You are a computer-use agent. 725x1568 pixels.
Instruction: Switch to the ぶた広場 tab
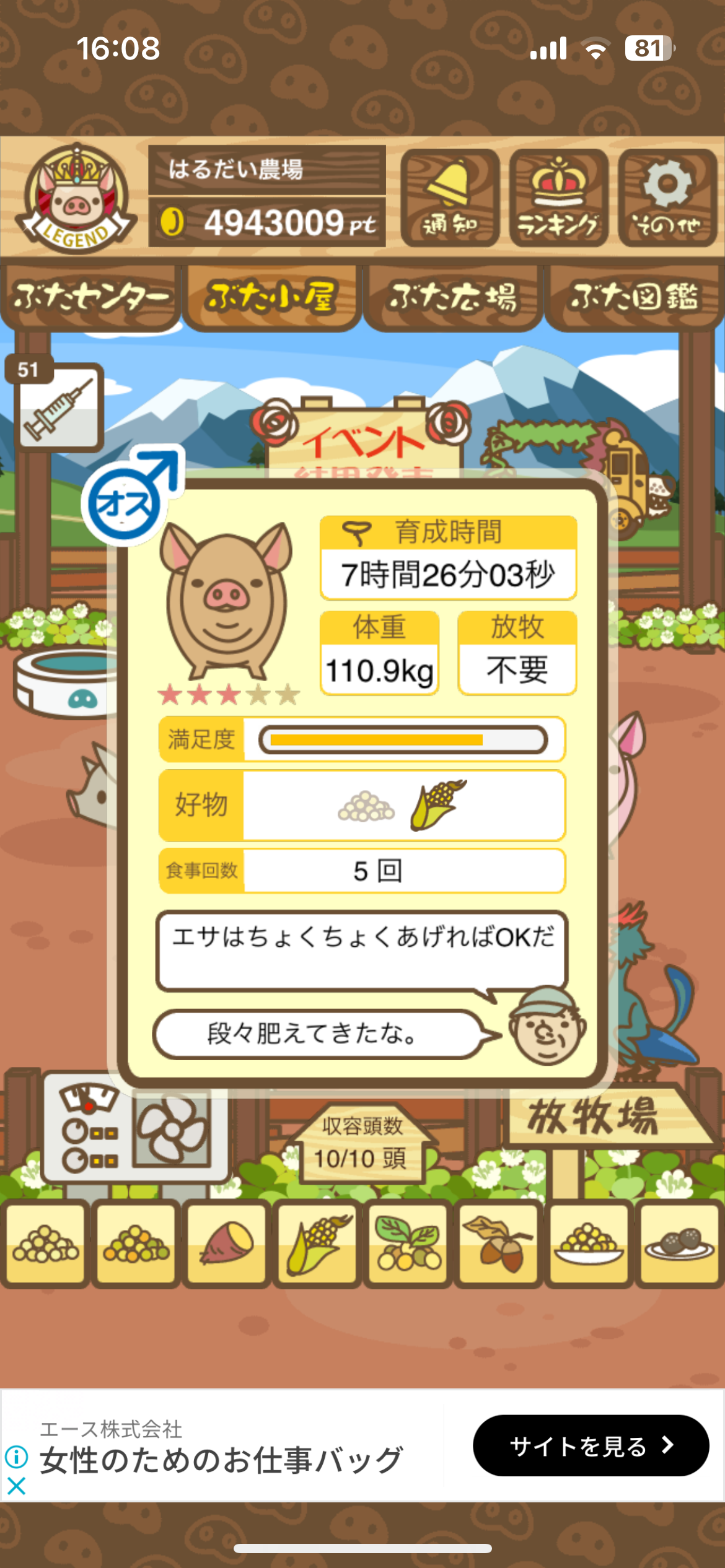452,298
